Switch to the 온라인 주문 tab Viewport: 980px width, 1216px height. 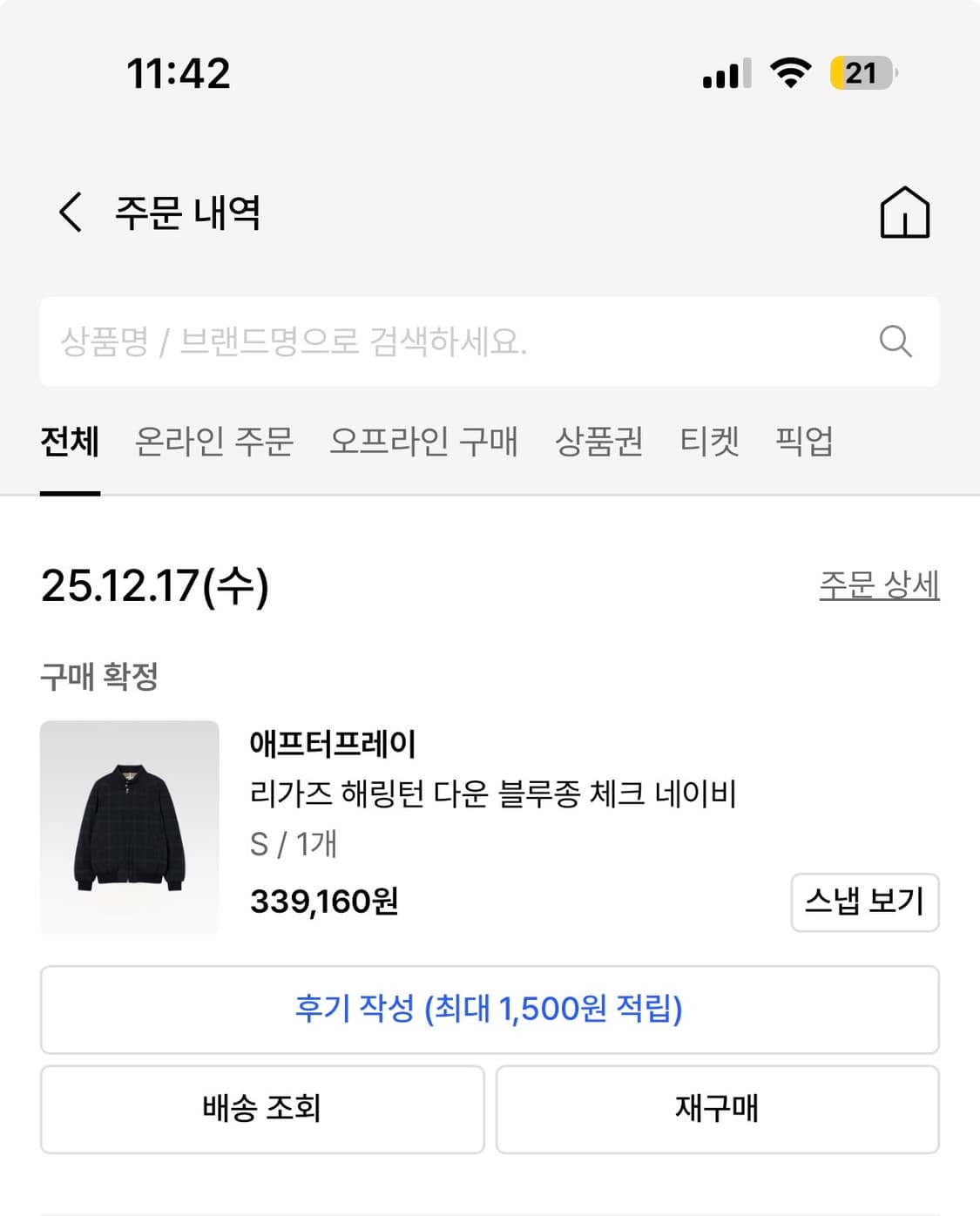point(214,442)
